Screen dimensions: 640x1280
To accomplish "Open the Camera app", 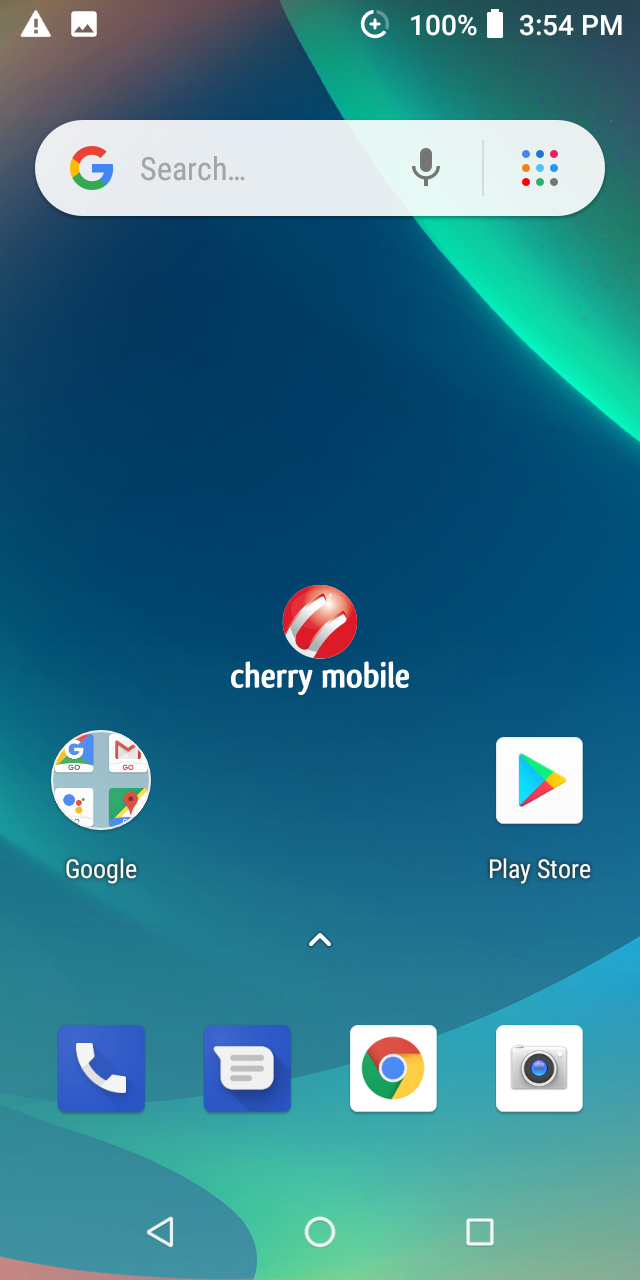I will click(539, 1068).
